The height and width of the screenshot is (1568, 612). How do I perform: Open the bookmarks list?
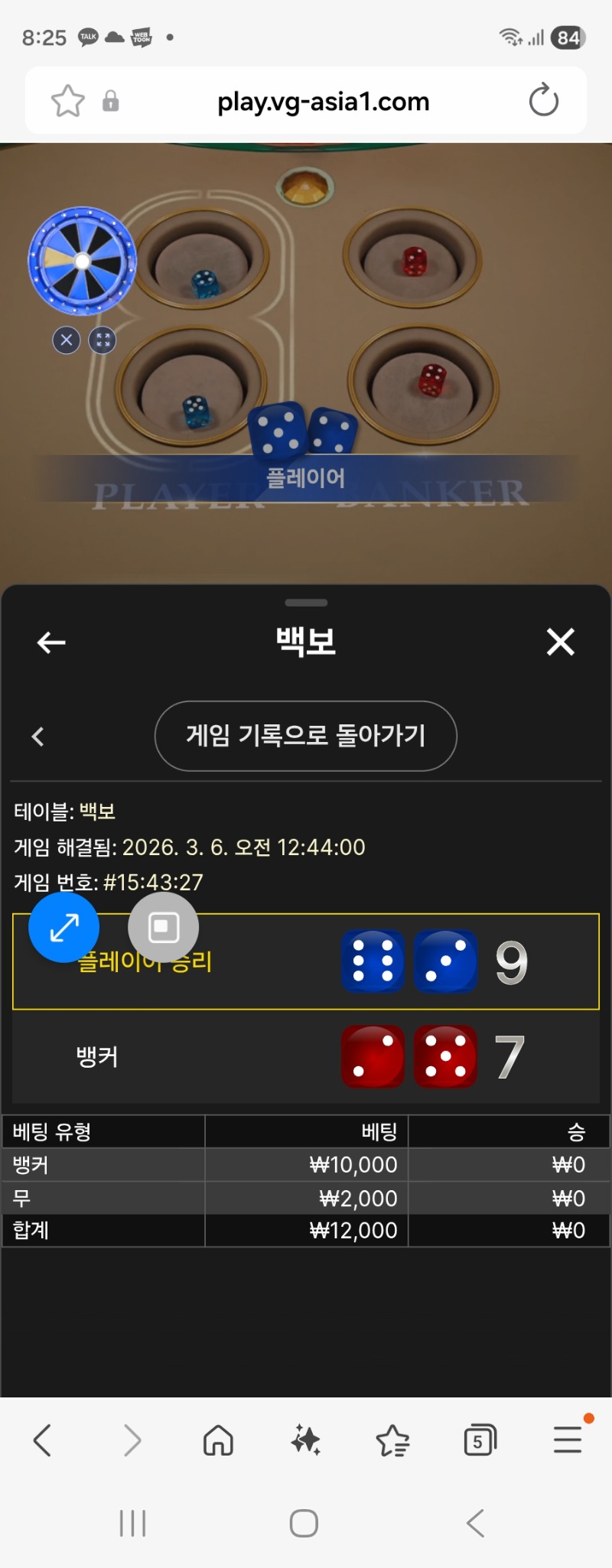click(393, 1441)
